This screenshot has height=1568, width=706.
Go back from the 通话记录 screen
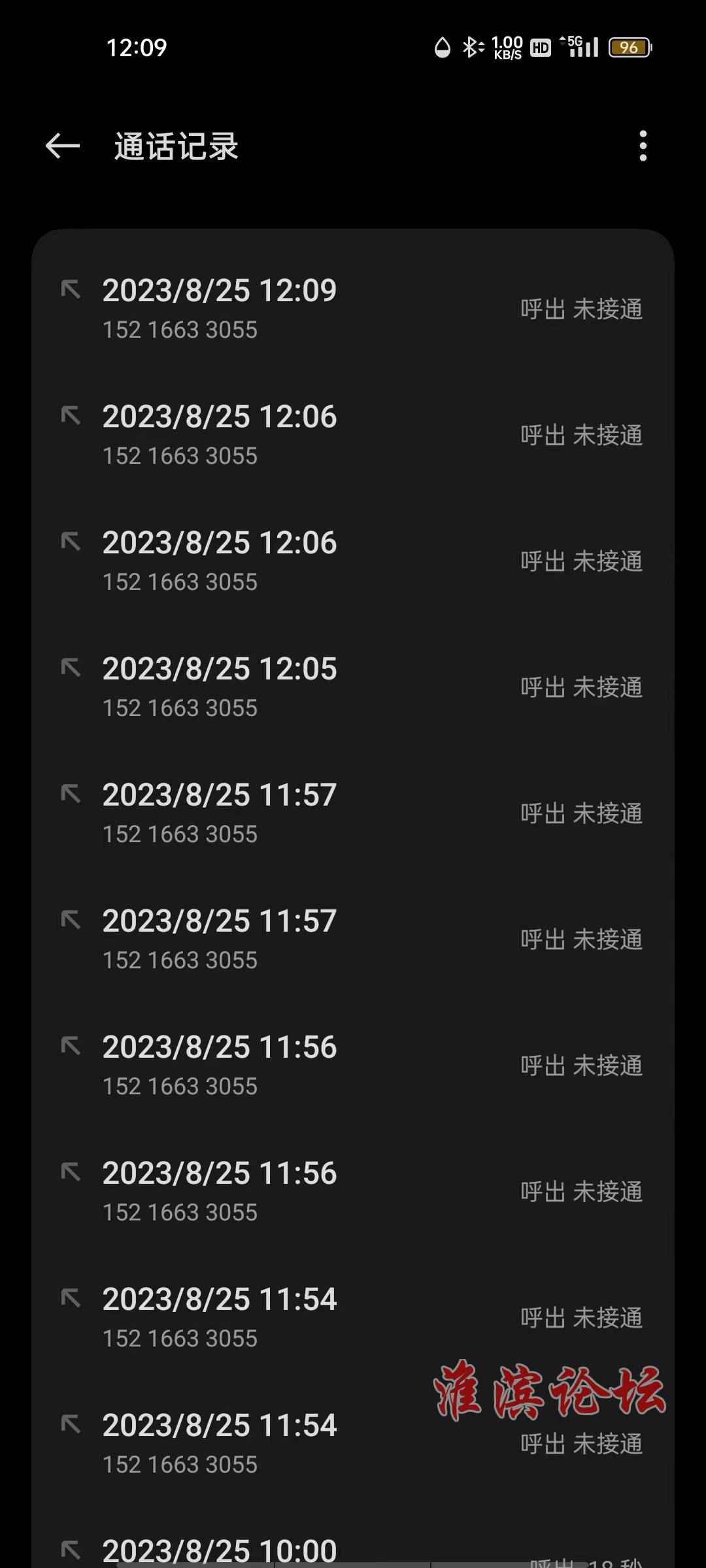63,146
